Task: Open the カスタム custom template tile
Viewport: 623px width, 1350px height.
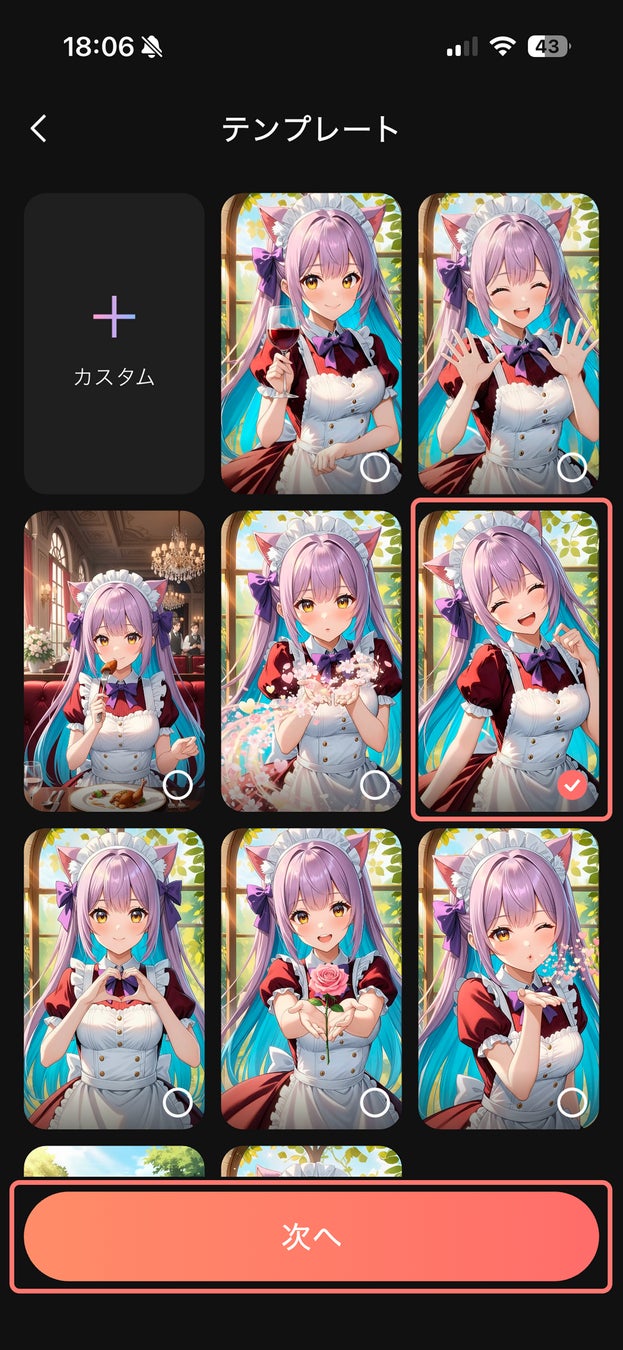Action: 114,343
